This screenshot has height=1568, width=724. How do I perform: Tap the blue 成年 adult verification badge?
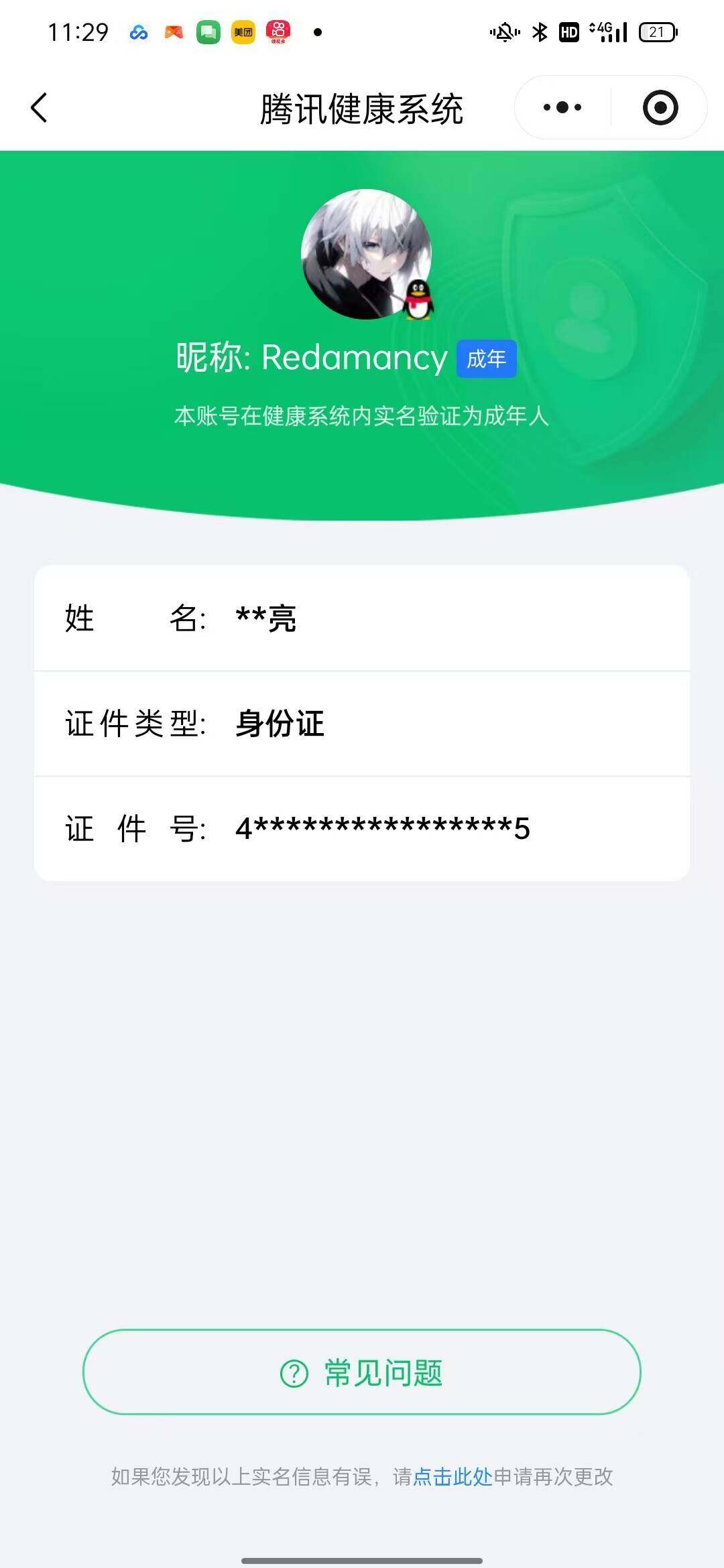pyautogui.click(x=487, y=359)
